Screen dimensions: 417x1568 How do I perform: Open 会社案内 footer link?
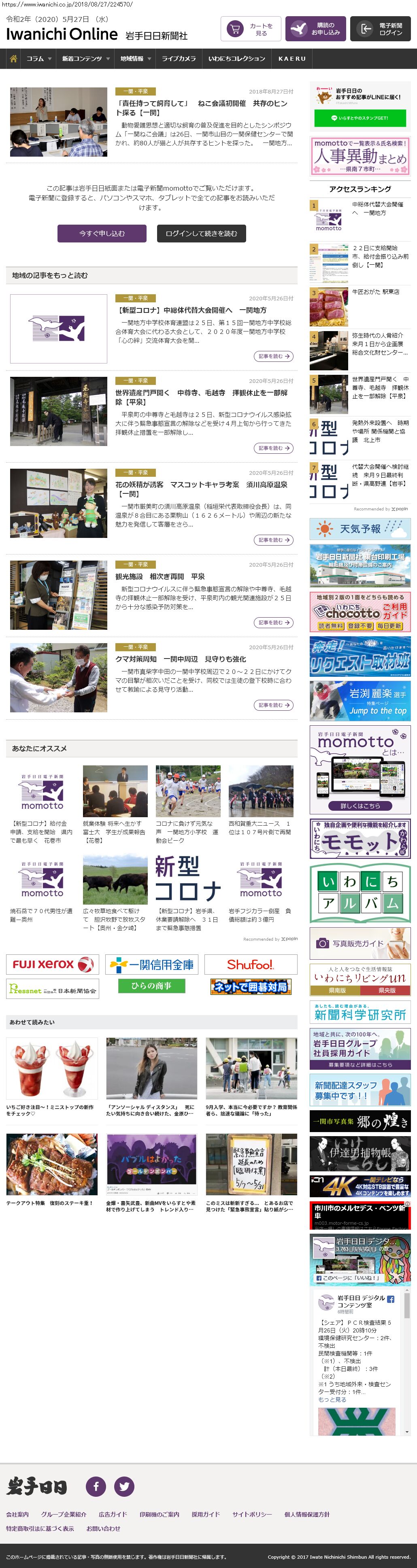(x=17, y=1514)
